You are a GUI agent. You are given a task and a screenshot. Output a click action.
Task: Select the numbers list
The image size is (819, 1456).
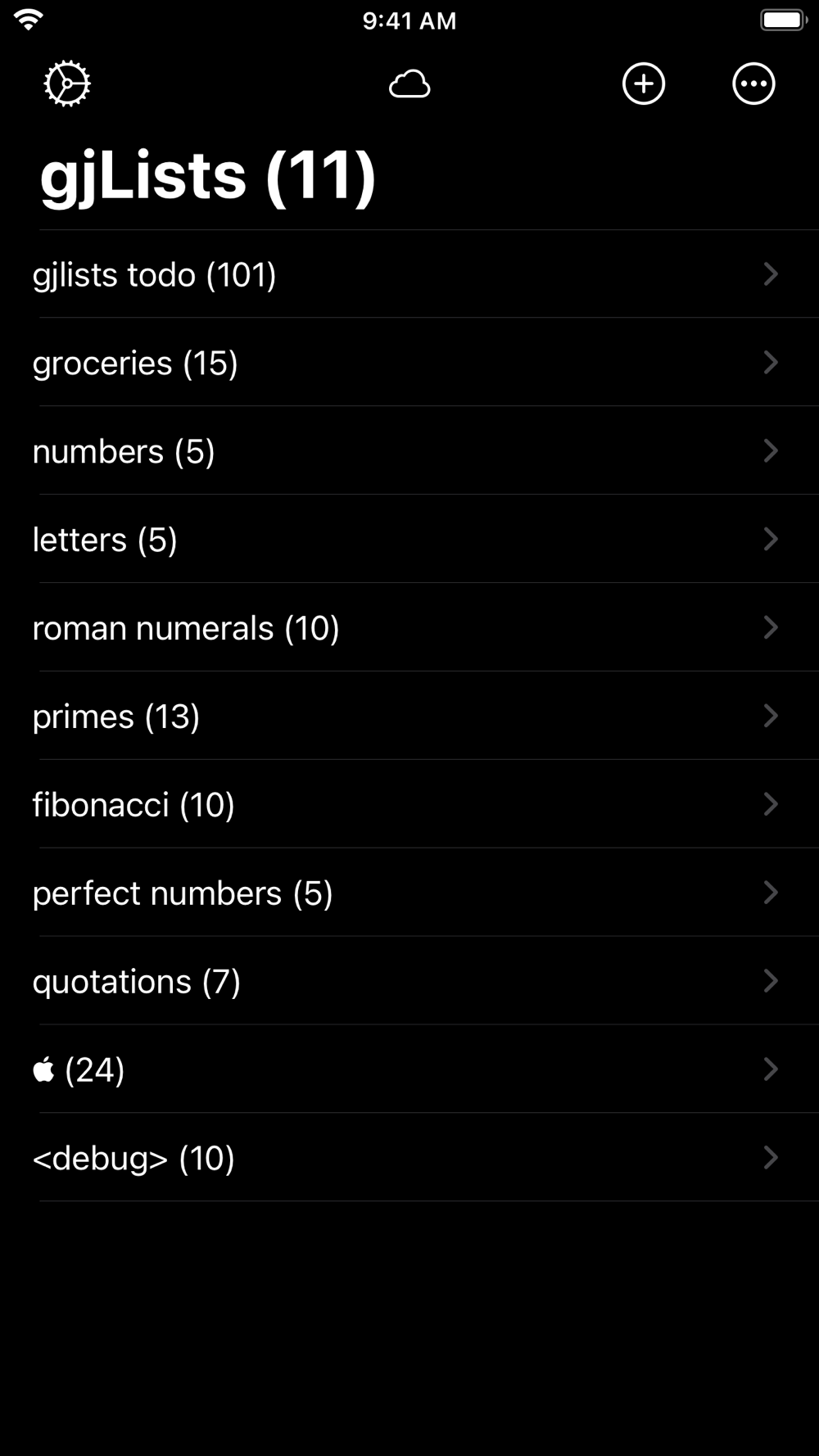(409, 451)
